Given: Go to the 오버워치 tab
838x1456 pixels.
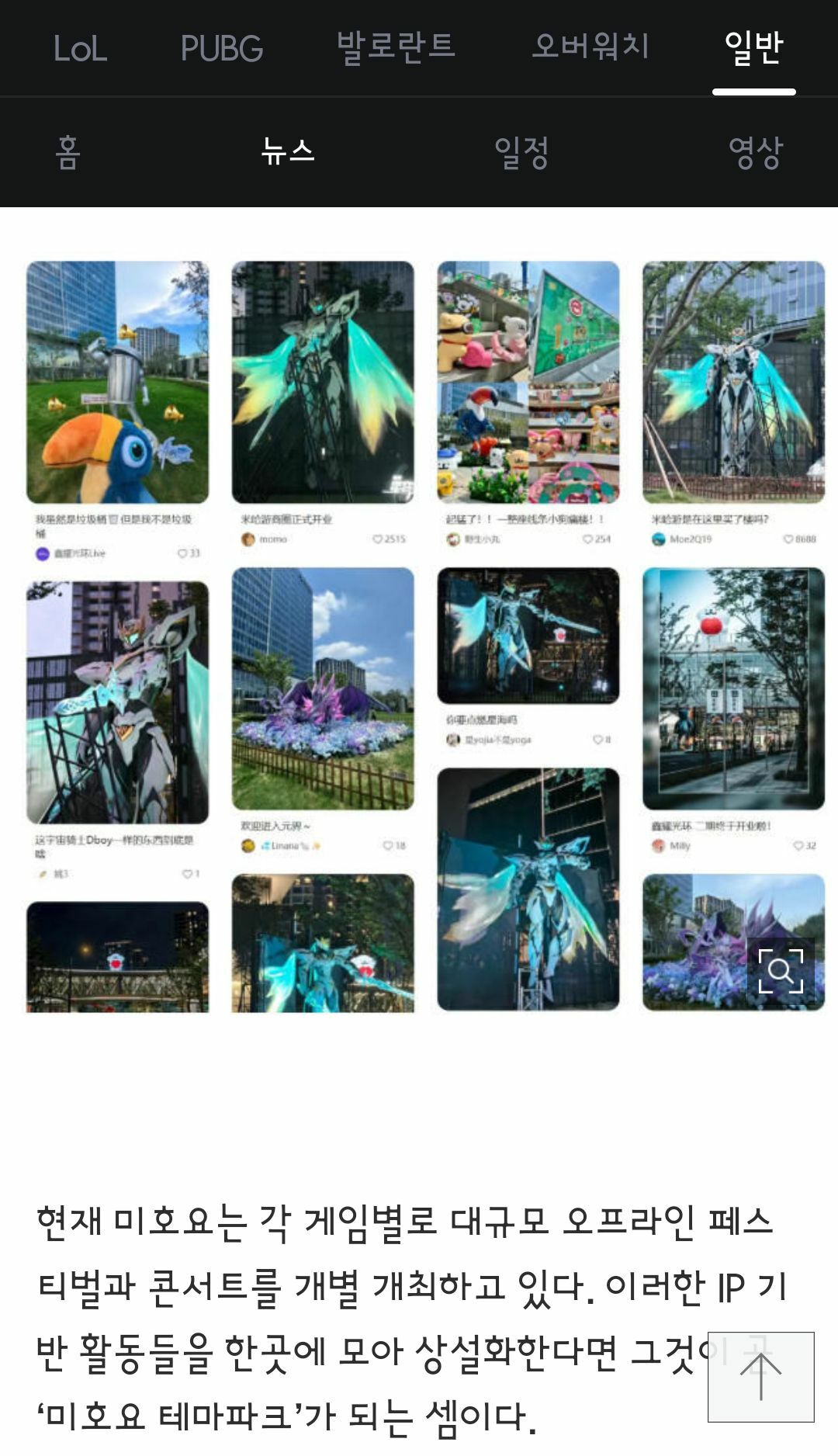Looking at the screenshot, I should point(590,47).
